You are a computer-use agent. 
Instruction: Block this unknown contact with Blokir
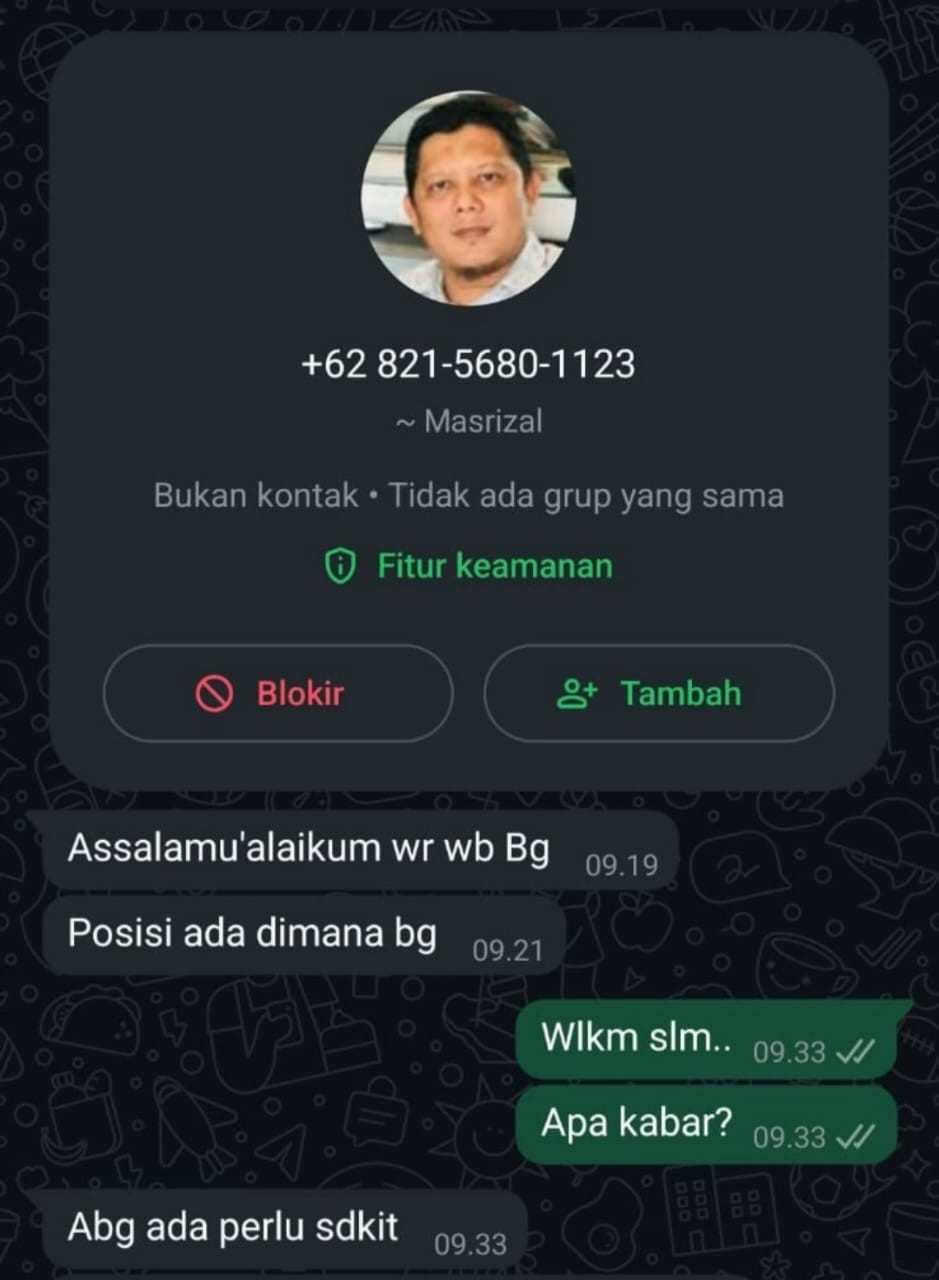[x=278, y=693]
